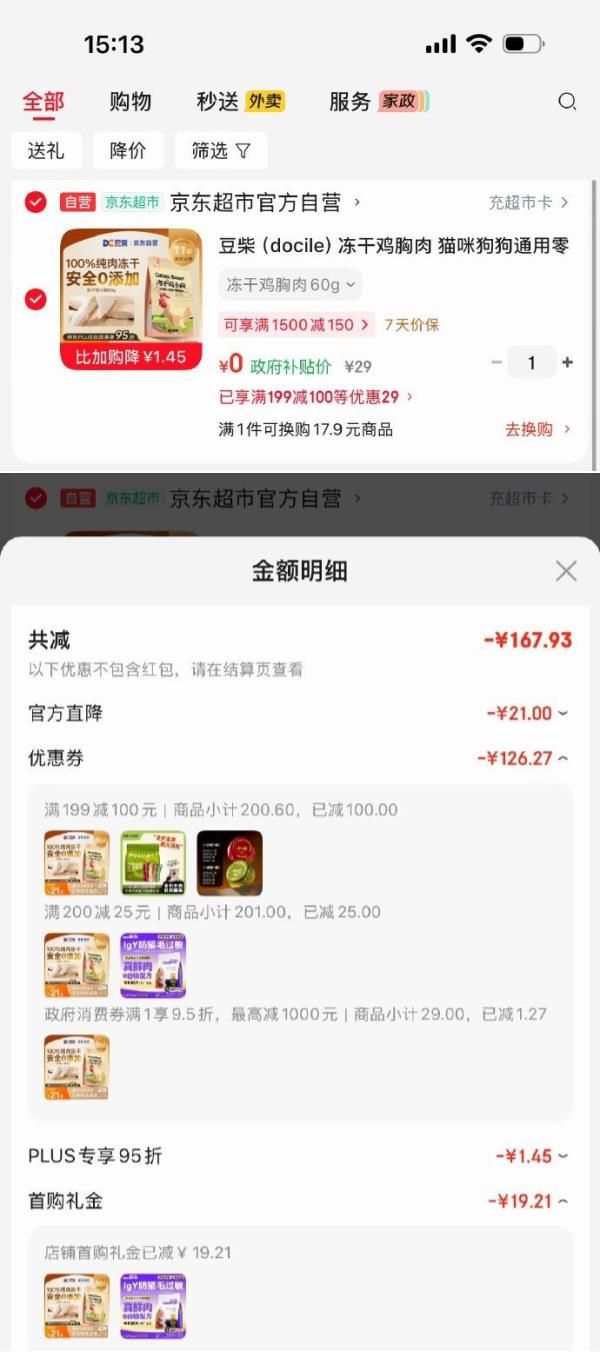Image resolution: width=600 pixels, height=1352 pixels.
Task: Open the 筛选 filter options
Action: 221,150
